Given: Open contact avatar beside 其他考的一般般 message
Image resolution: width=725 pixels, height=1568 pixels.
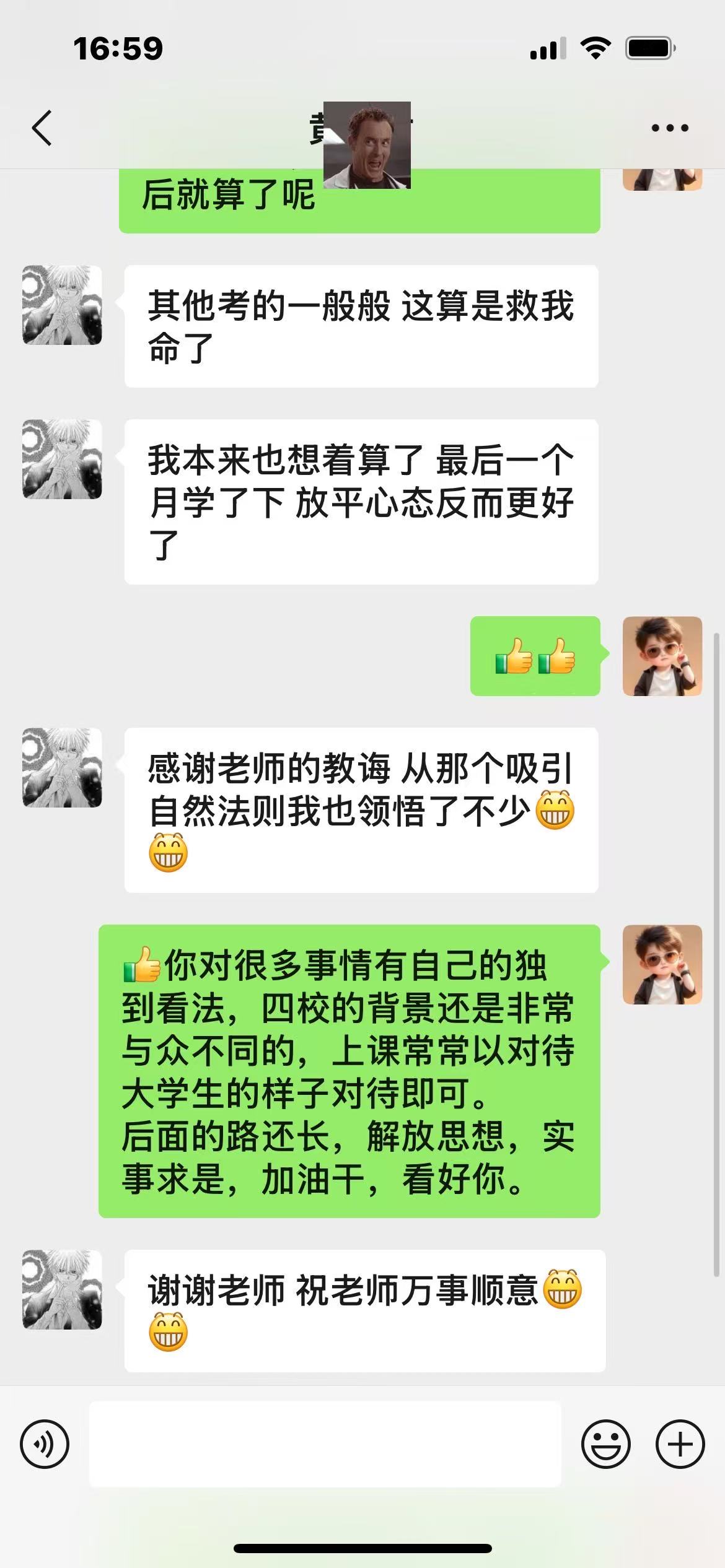Looking at the screenshot, I should [62, 305].
